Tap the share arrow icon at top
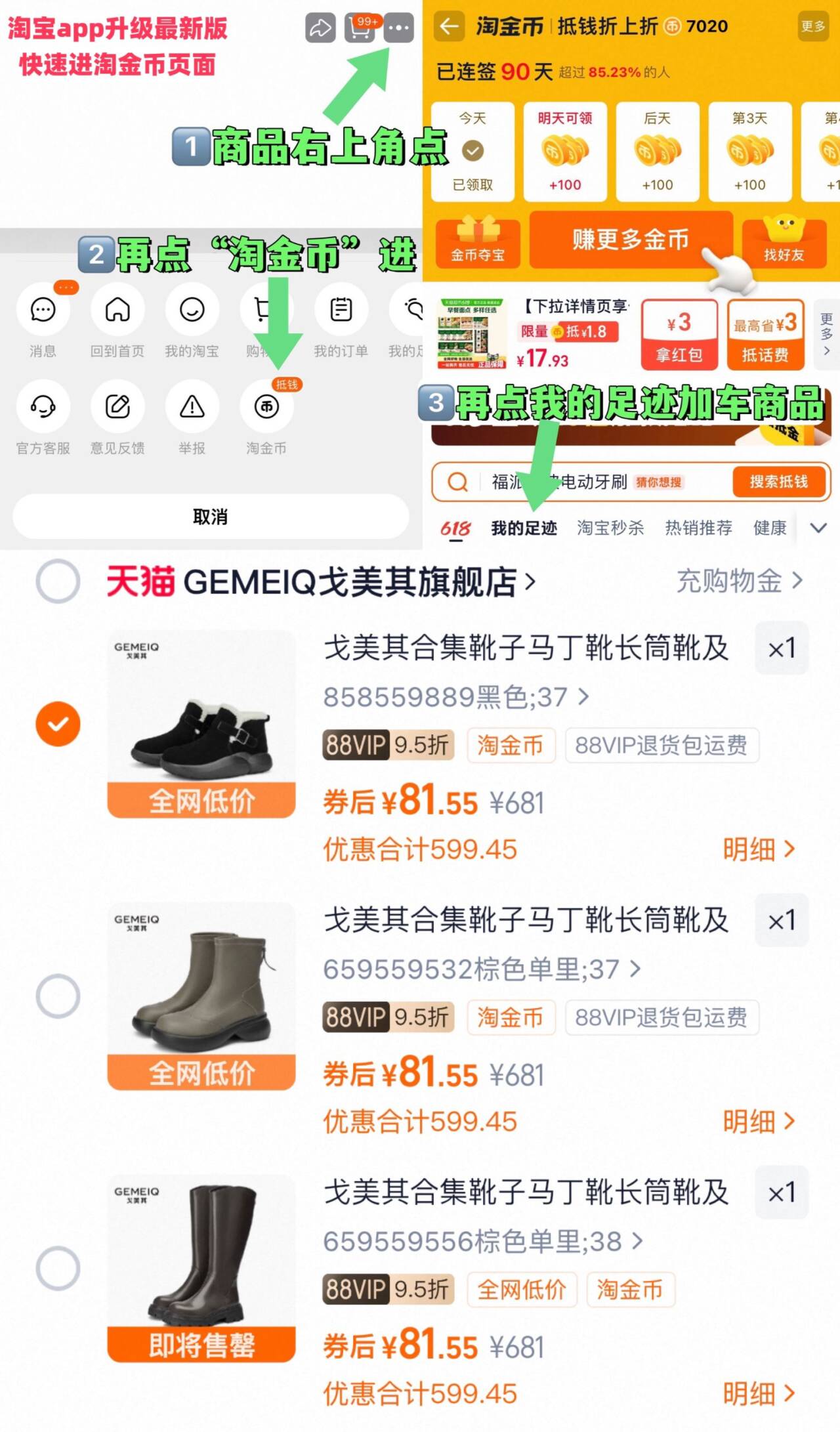This screenshot has height=1432, width=840. pos(321,29)
